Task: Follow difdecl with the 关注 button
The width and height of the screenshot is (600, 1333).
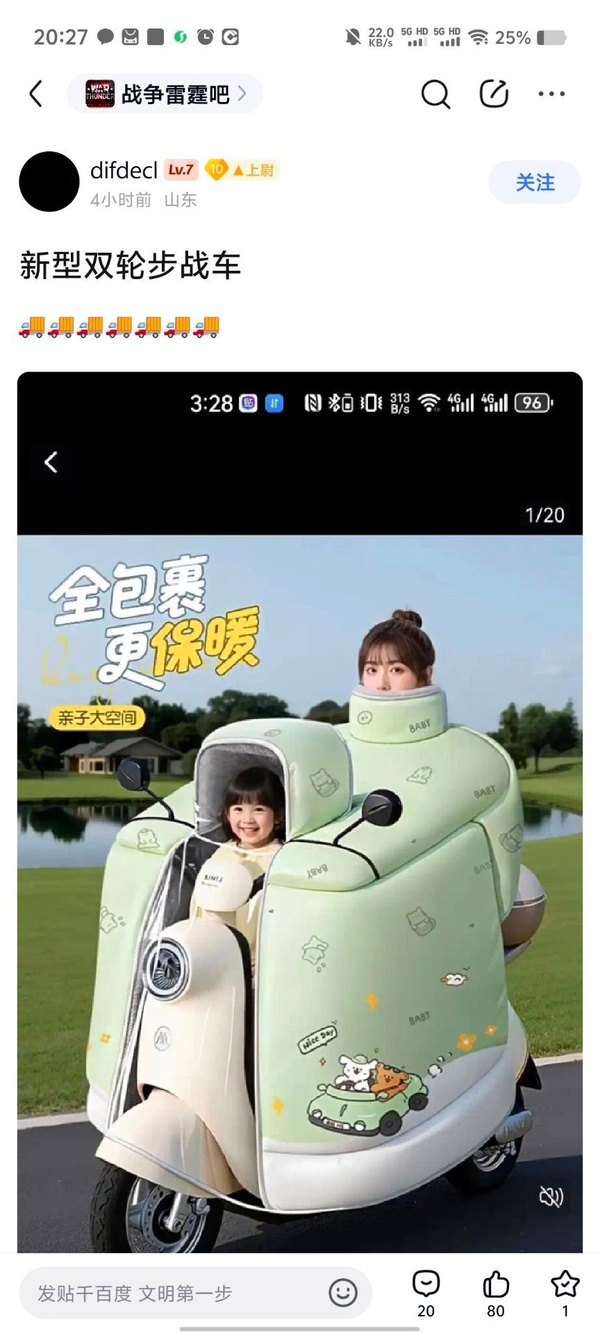Action: (x=534, y=182)
